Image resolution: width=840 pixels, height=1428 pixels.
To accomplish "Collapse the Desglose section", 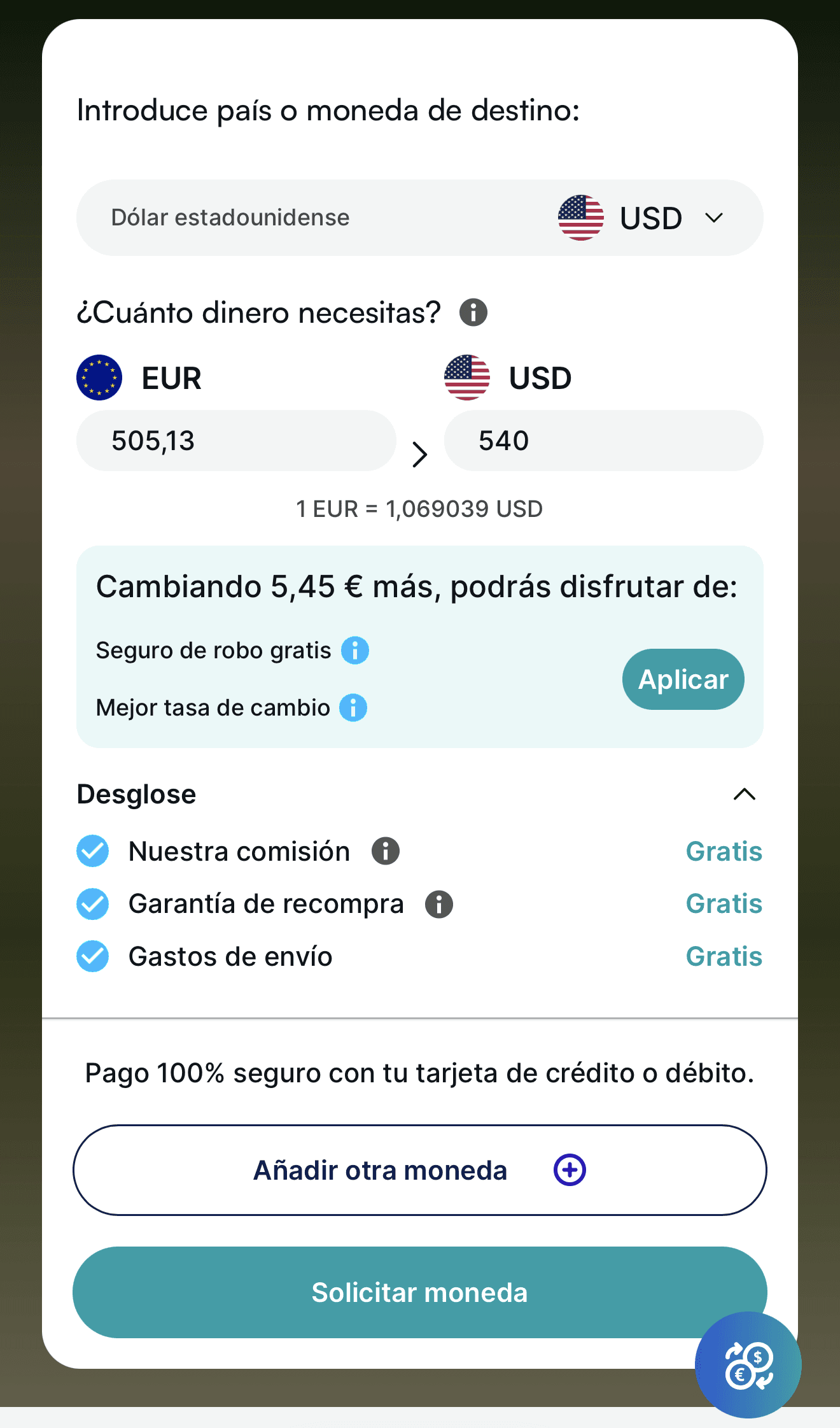I will [744, 795].
